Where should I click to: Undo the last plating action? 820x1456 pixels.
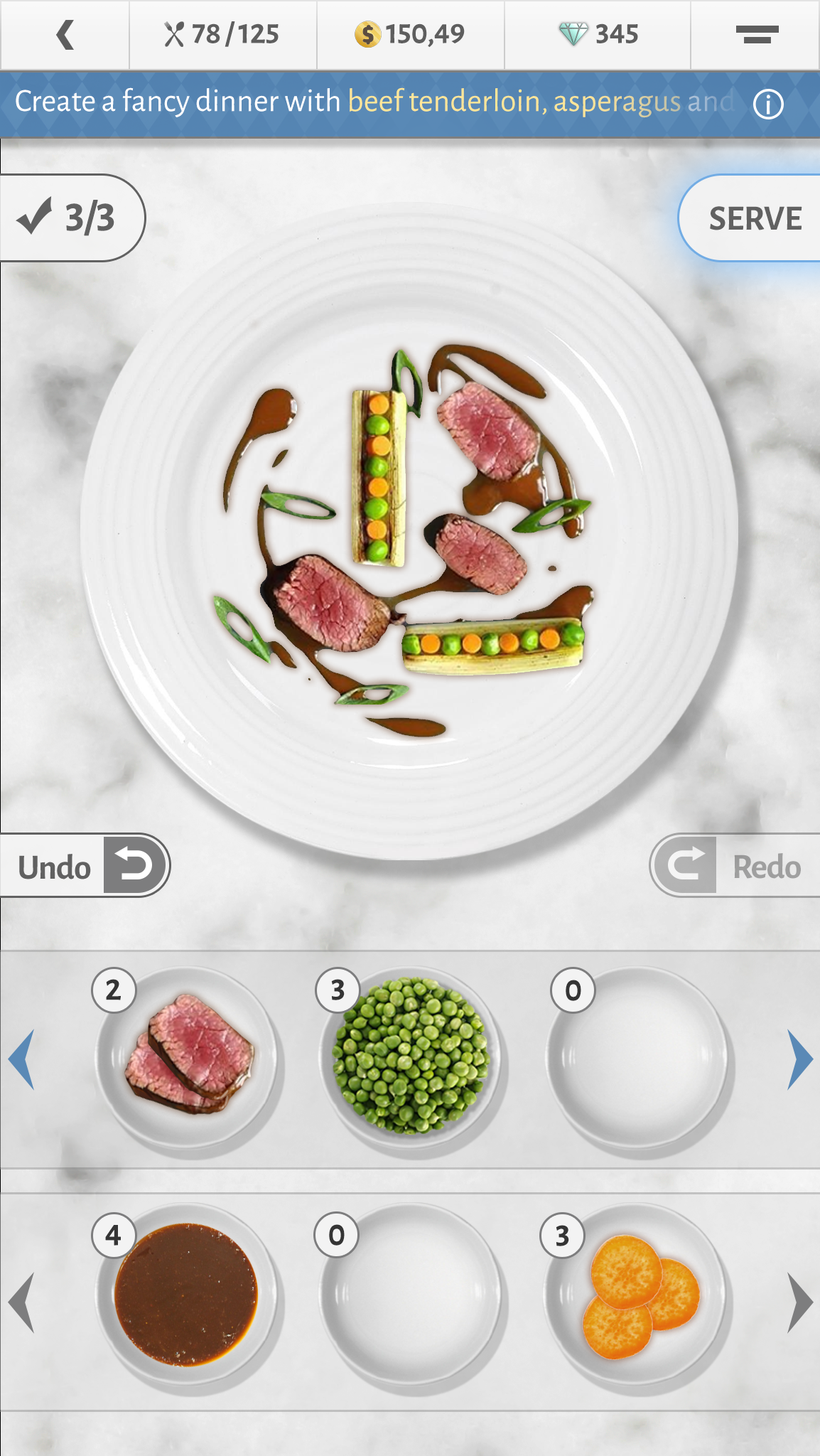pyautogui.click(x=85, y=865)
